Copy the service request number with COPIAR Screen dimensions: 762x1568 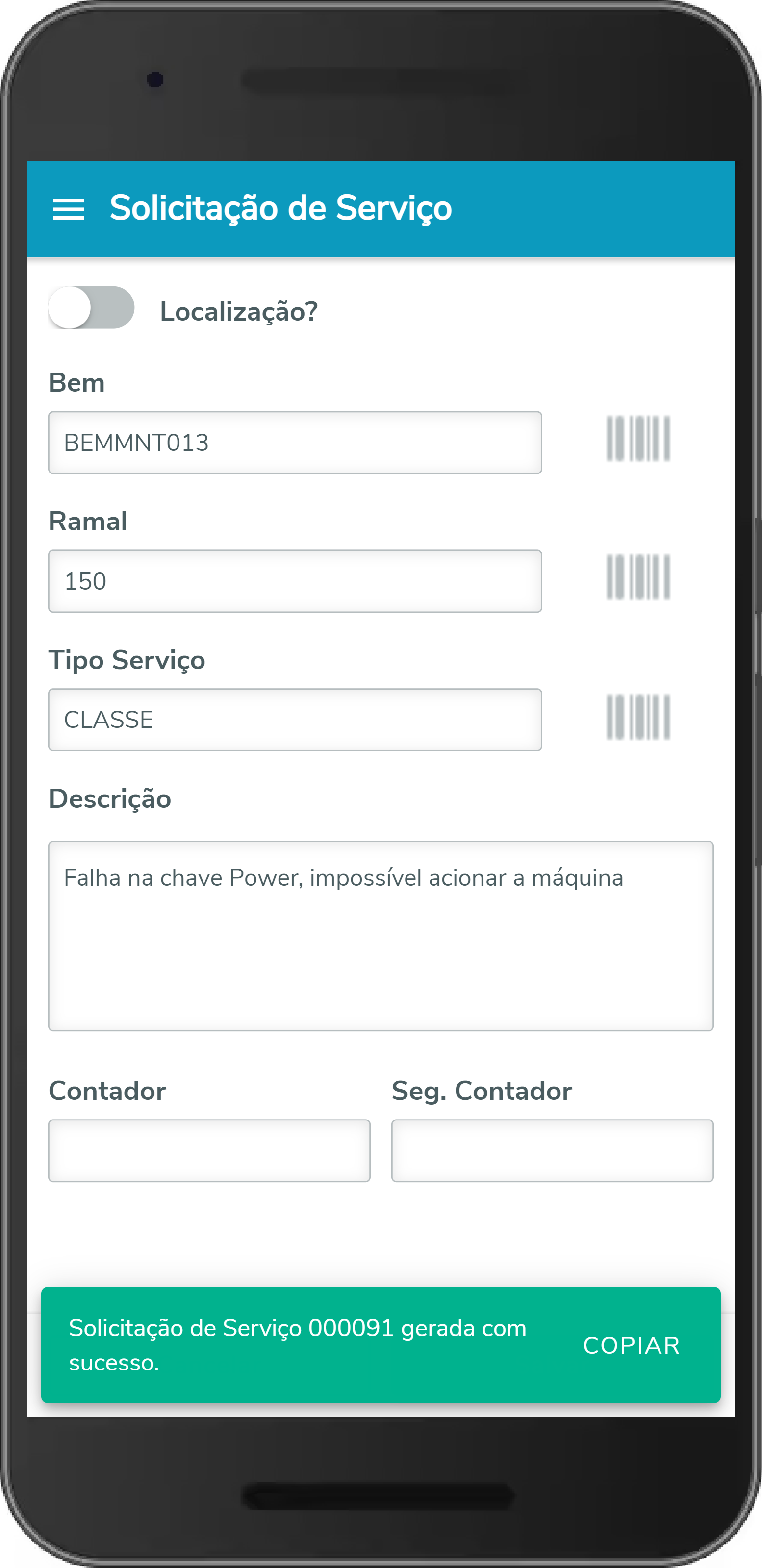click(631, 1345)
